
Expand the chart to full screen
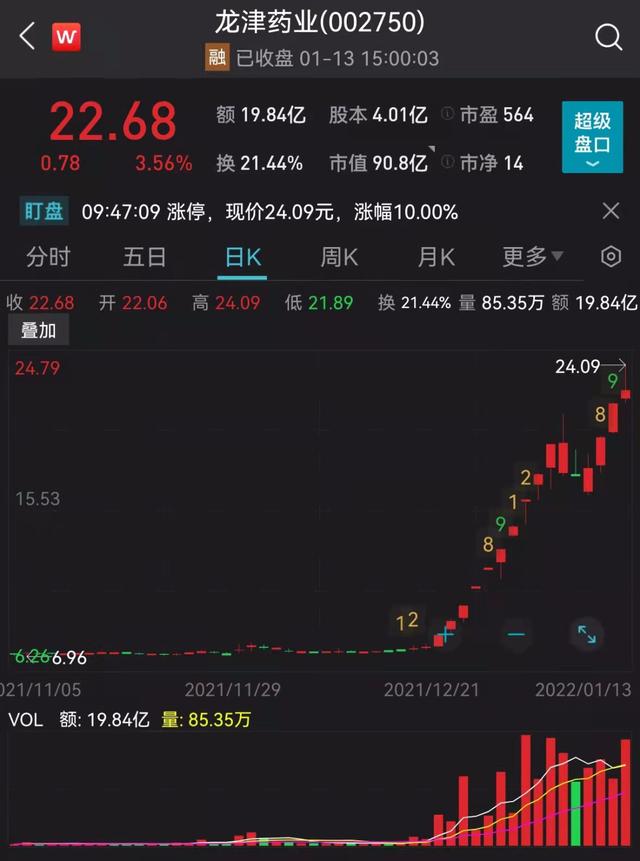[586, 633]
